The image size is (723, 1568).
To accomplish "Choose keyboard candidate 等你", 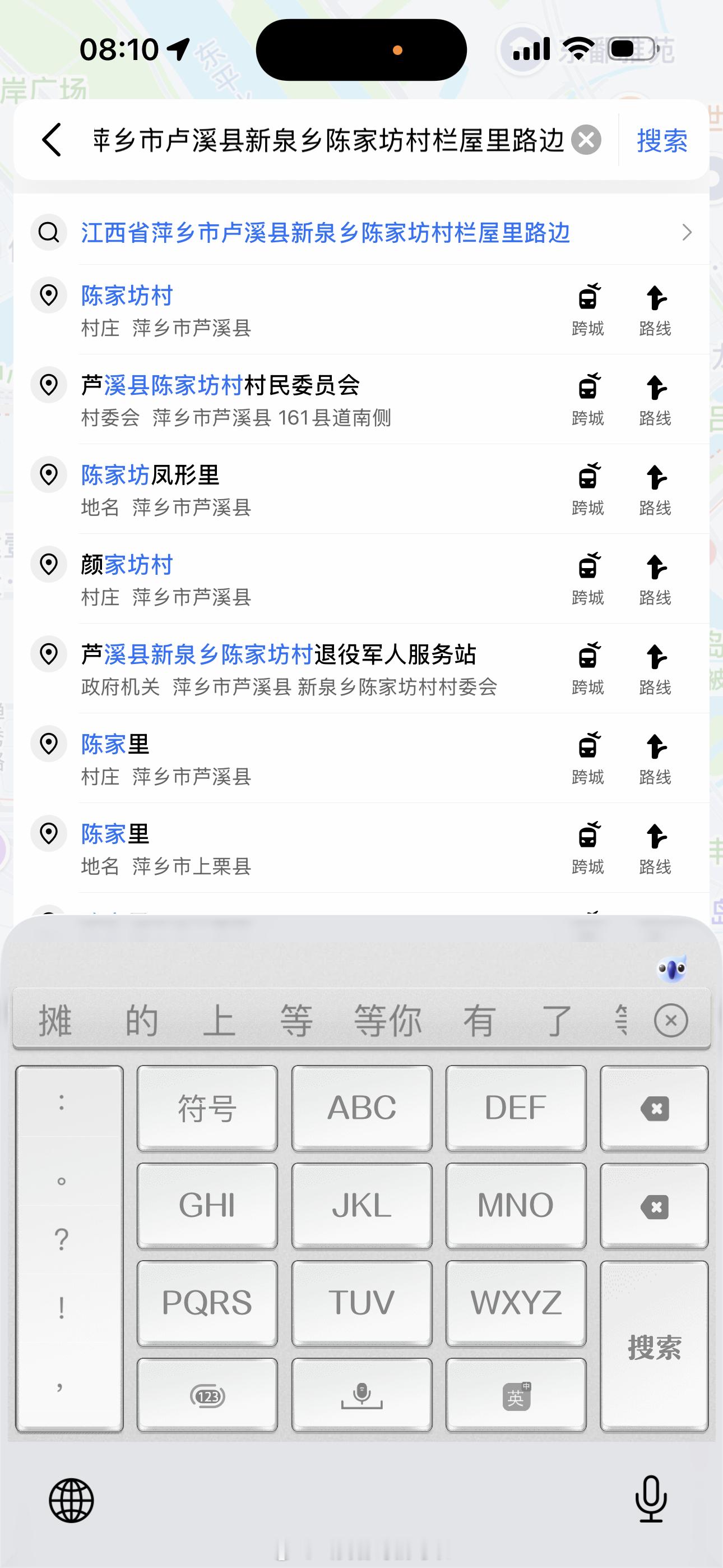I will click(x=388, y=1020).
